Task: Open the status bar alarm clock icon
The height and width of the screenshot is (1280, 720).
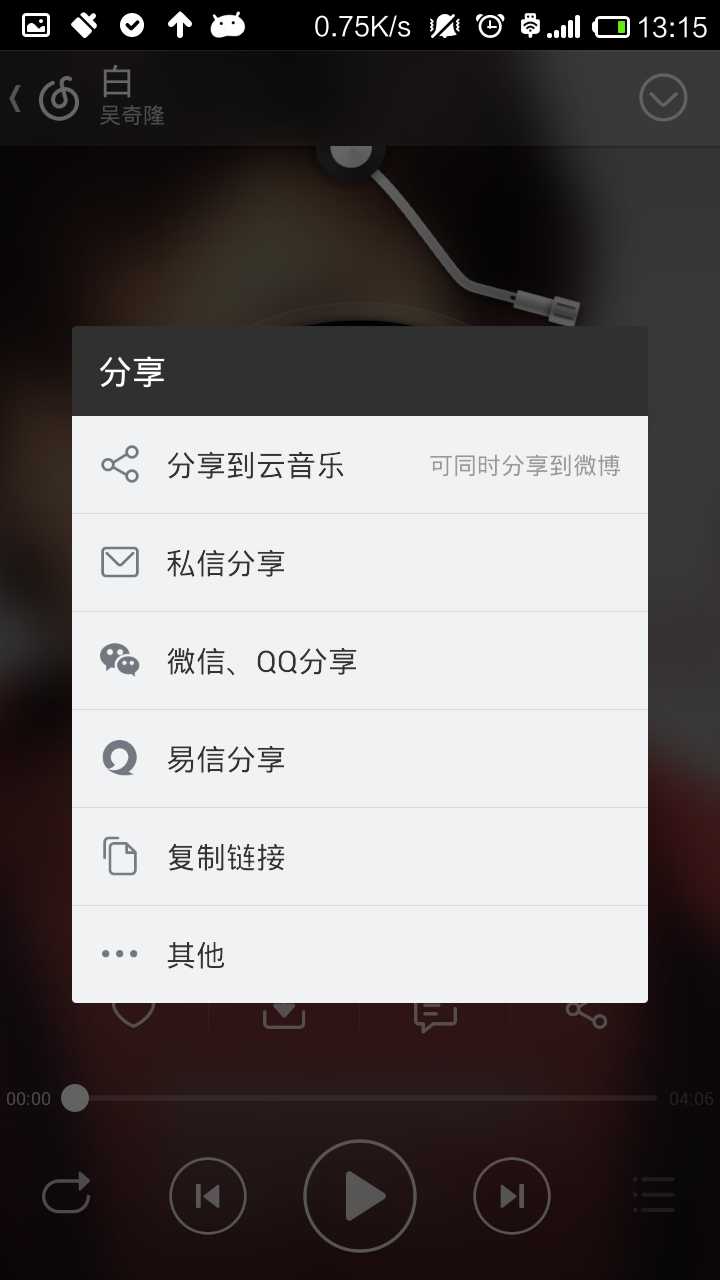Action: [489, 25]
